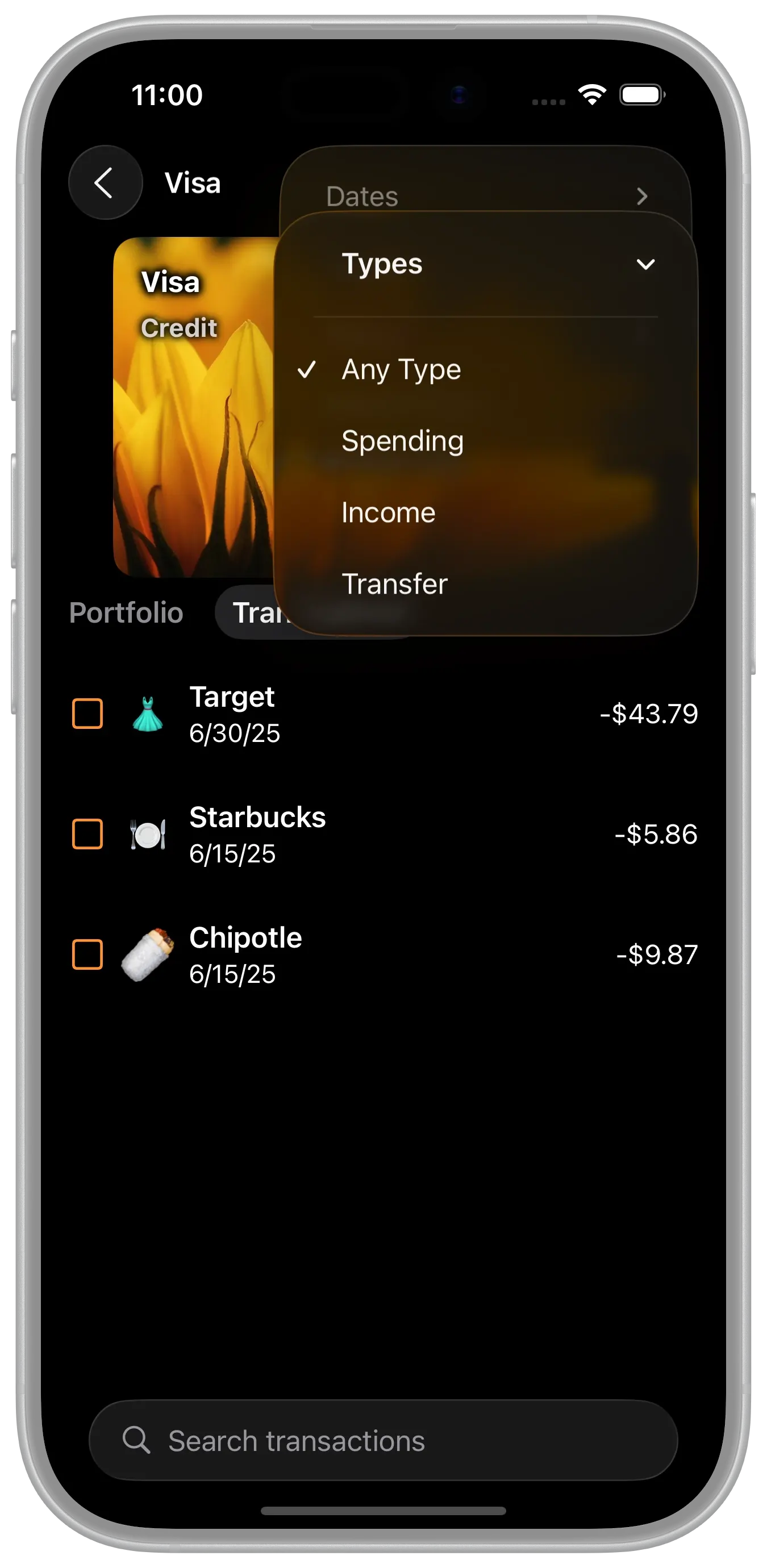Filter transactions by Spending

(403, 441)
